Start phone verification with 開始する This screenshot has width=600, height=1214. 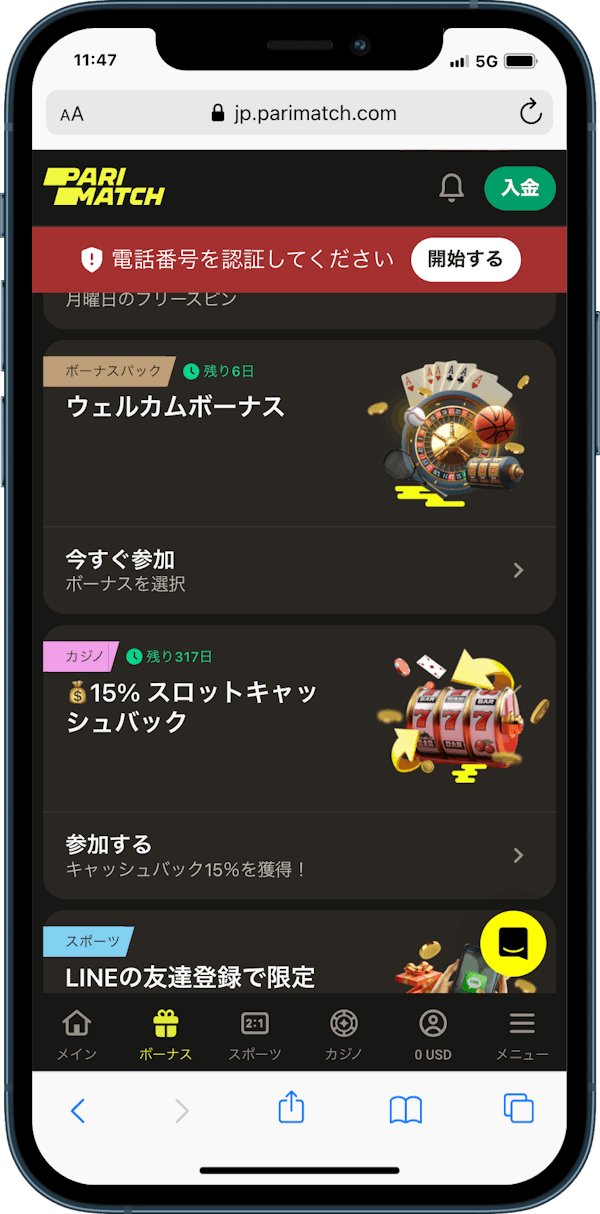point(466,259)
